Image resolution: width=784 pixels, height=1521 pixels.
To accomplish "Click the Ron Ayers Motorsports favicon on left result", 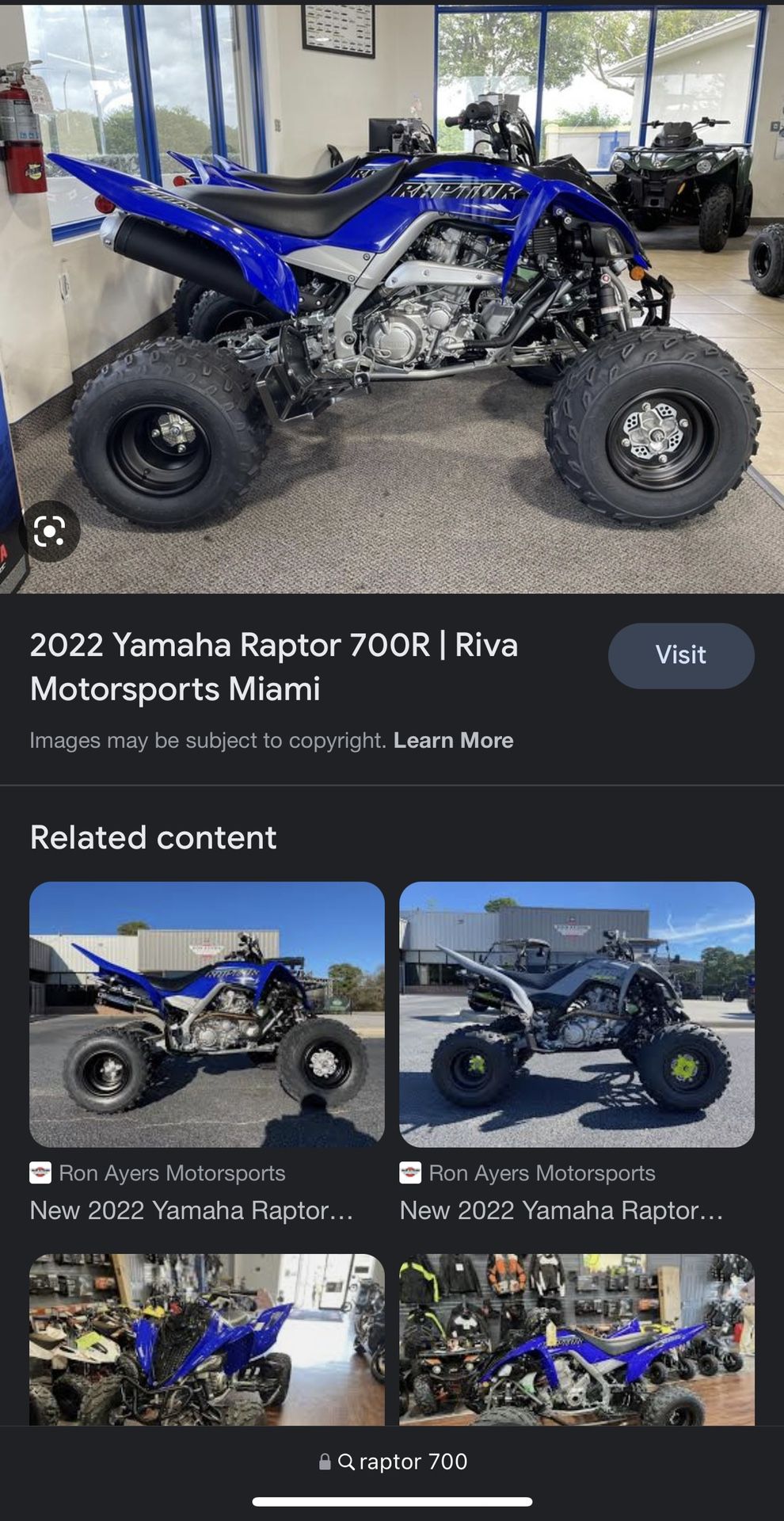I will pos(40,1172).
